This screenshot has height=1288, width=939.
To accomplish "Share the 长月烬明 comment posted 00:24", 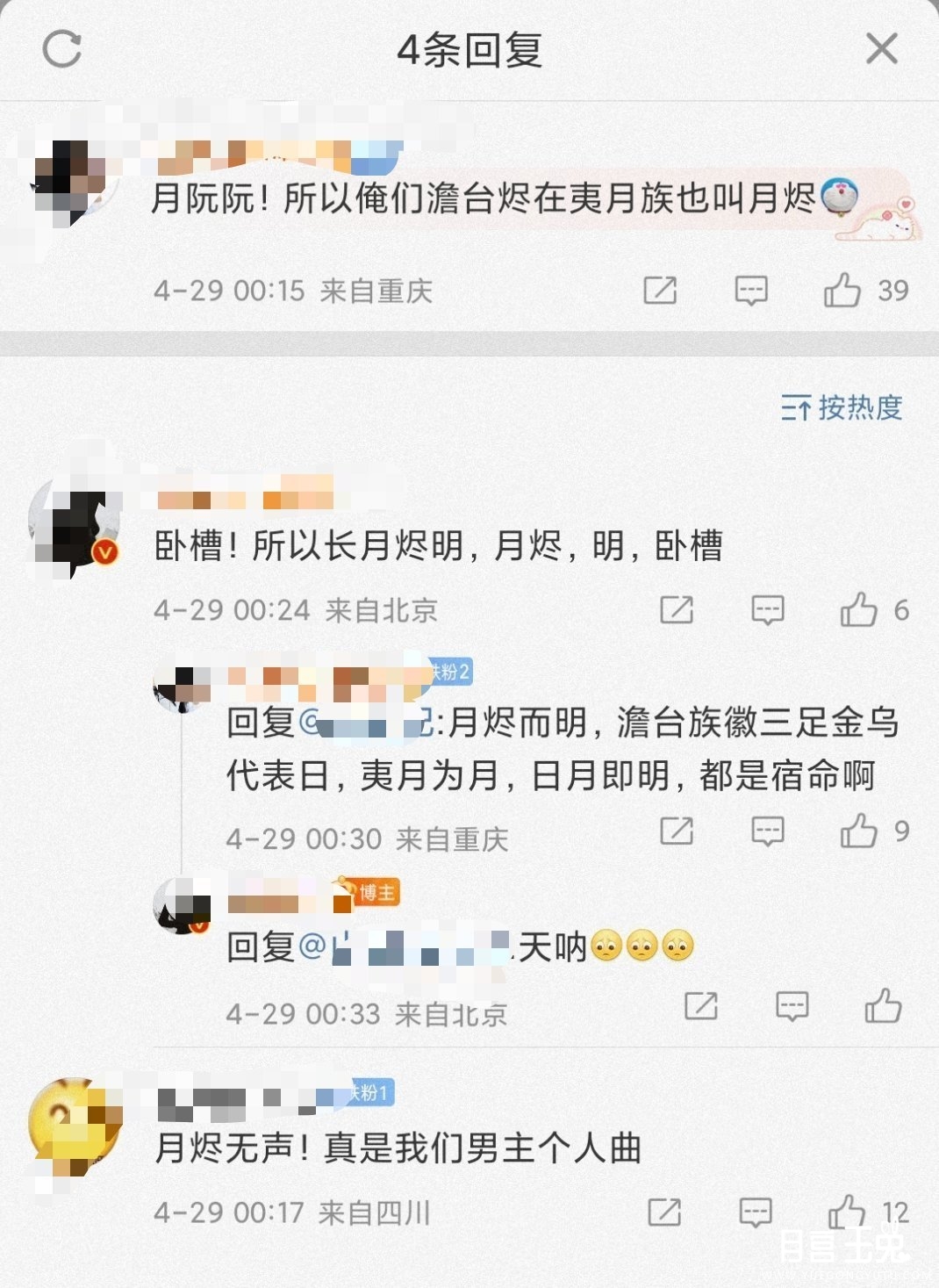I will [x=677, y=609].
